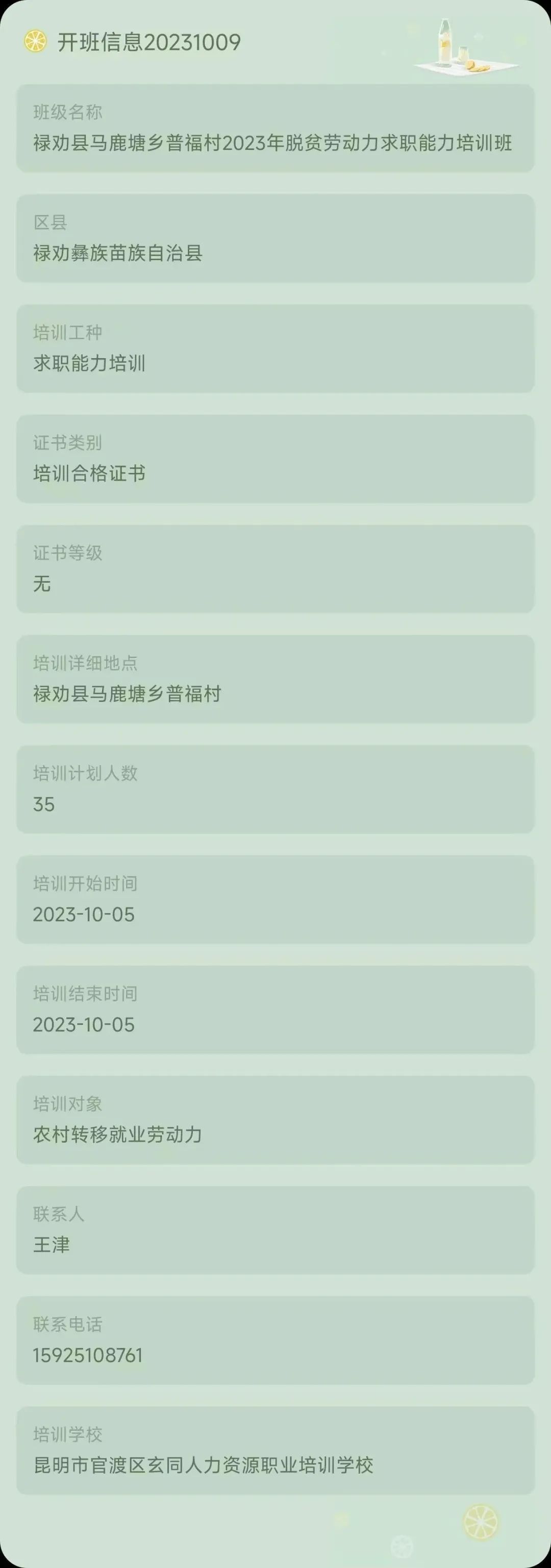The width and height of the screenshot is (551, 1568).
Task: Click the 培训详细地点 card
Action: pos(275,679)
